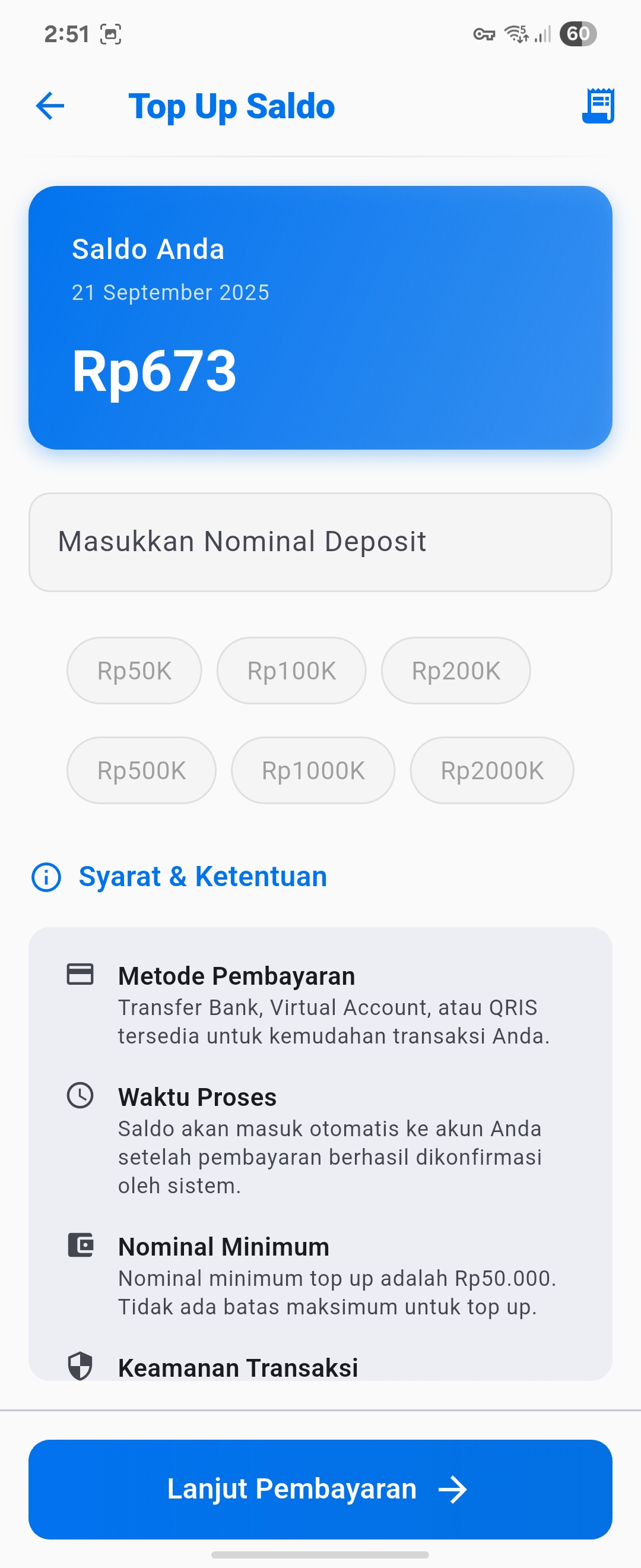641x1568 pixels.
Task: Choose the Rp100K deposit amount
Action: [291, 669]
